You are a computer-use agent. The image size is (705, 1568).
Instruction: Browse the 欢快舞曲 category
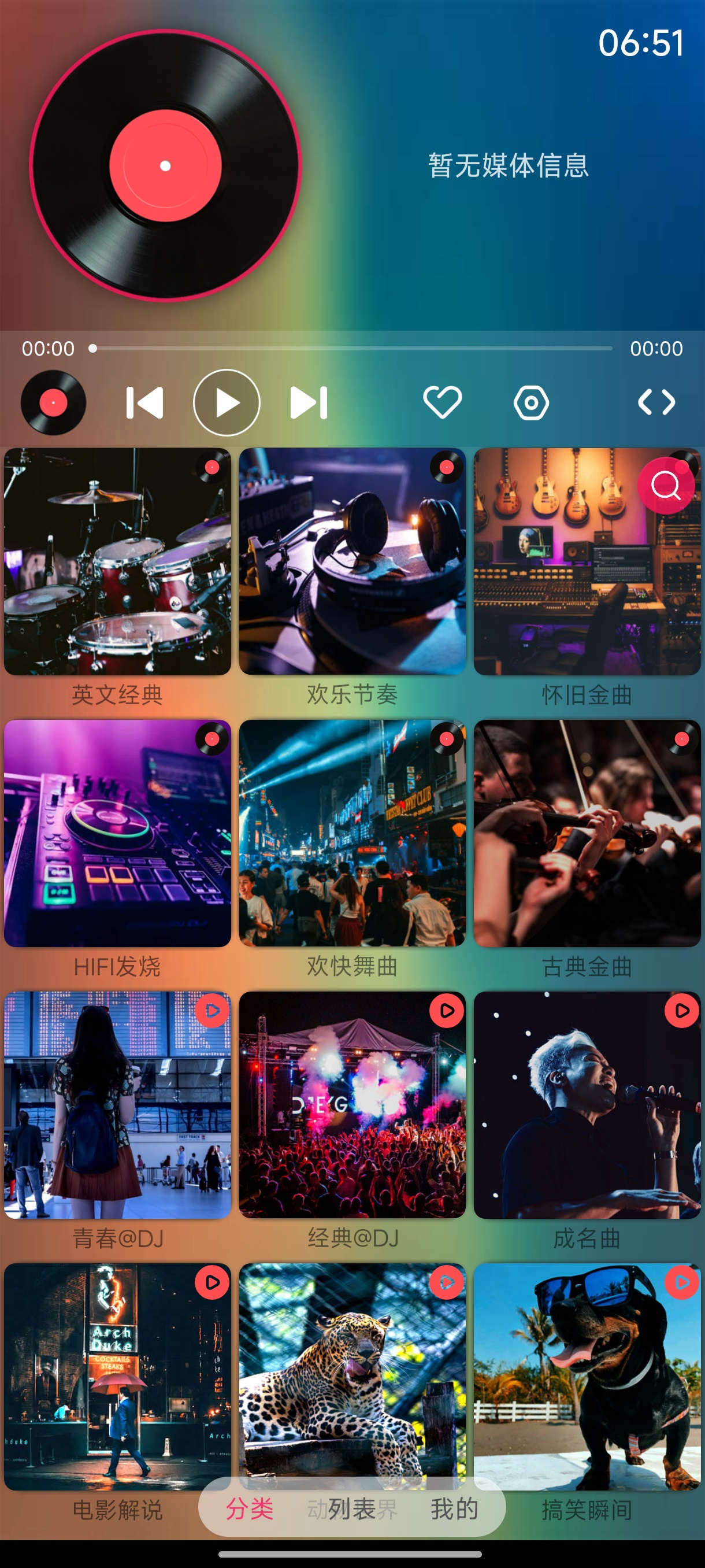[352, 833]
